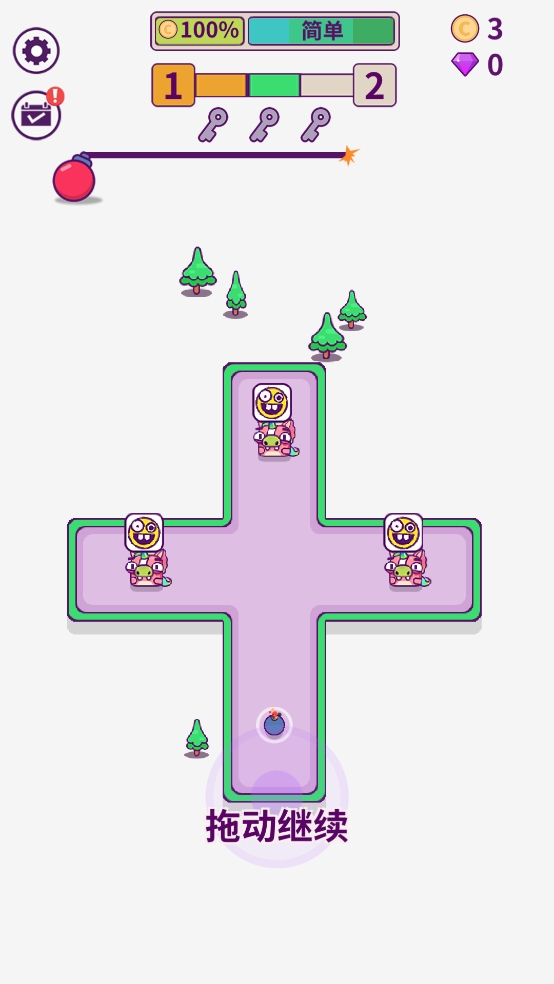The image size is (554, 984).
Task: Tap the 100% coin bonus badge
Action: 200,31
